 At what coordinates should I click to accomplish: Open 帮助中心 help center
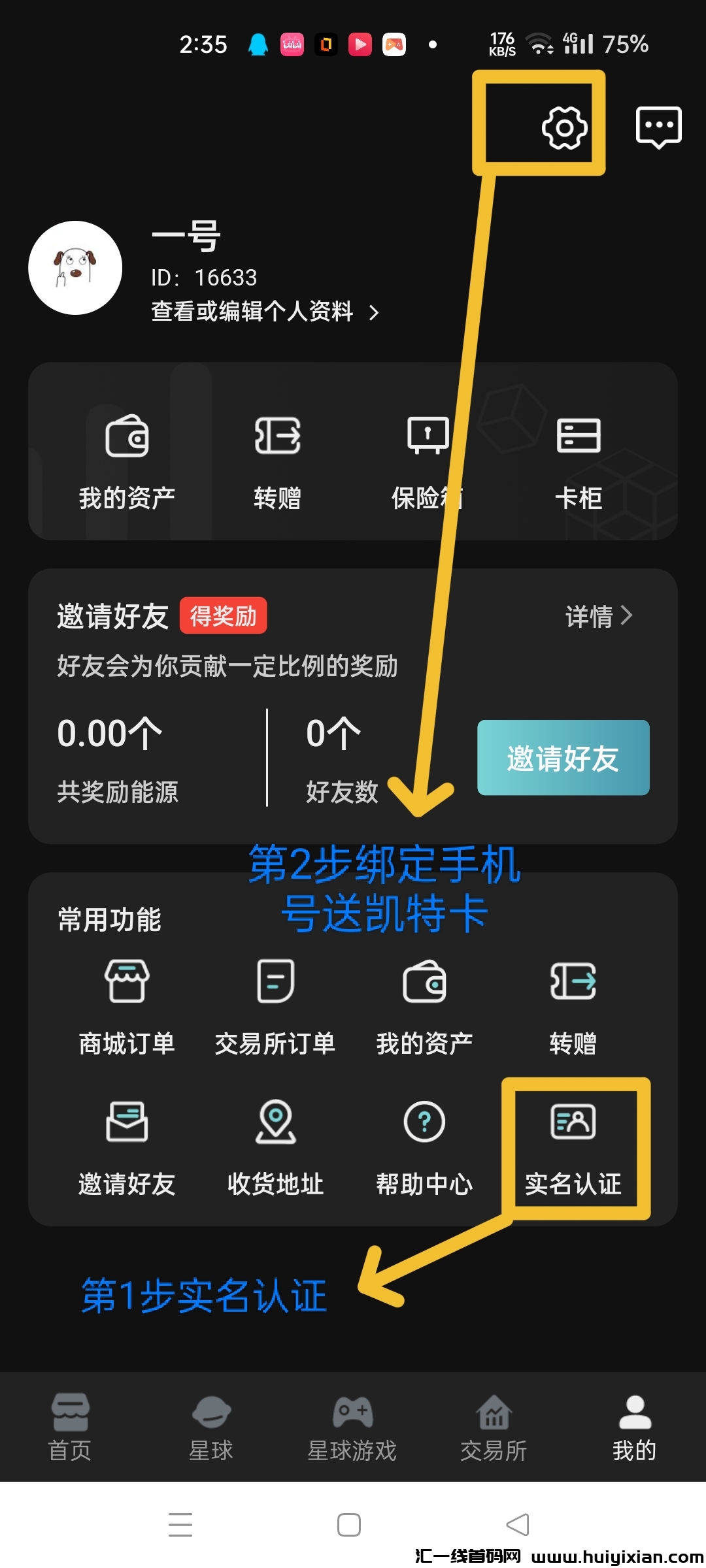(x=424, y=1148)
